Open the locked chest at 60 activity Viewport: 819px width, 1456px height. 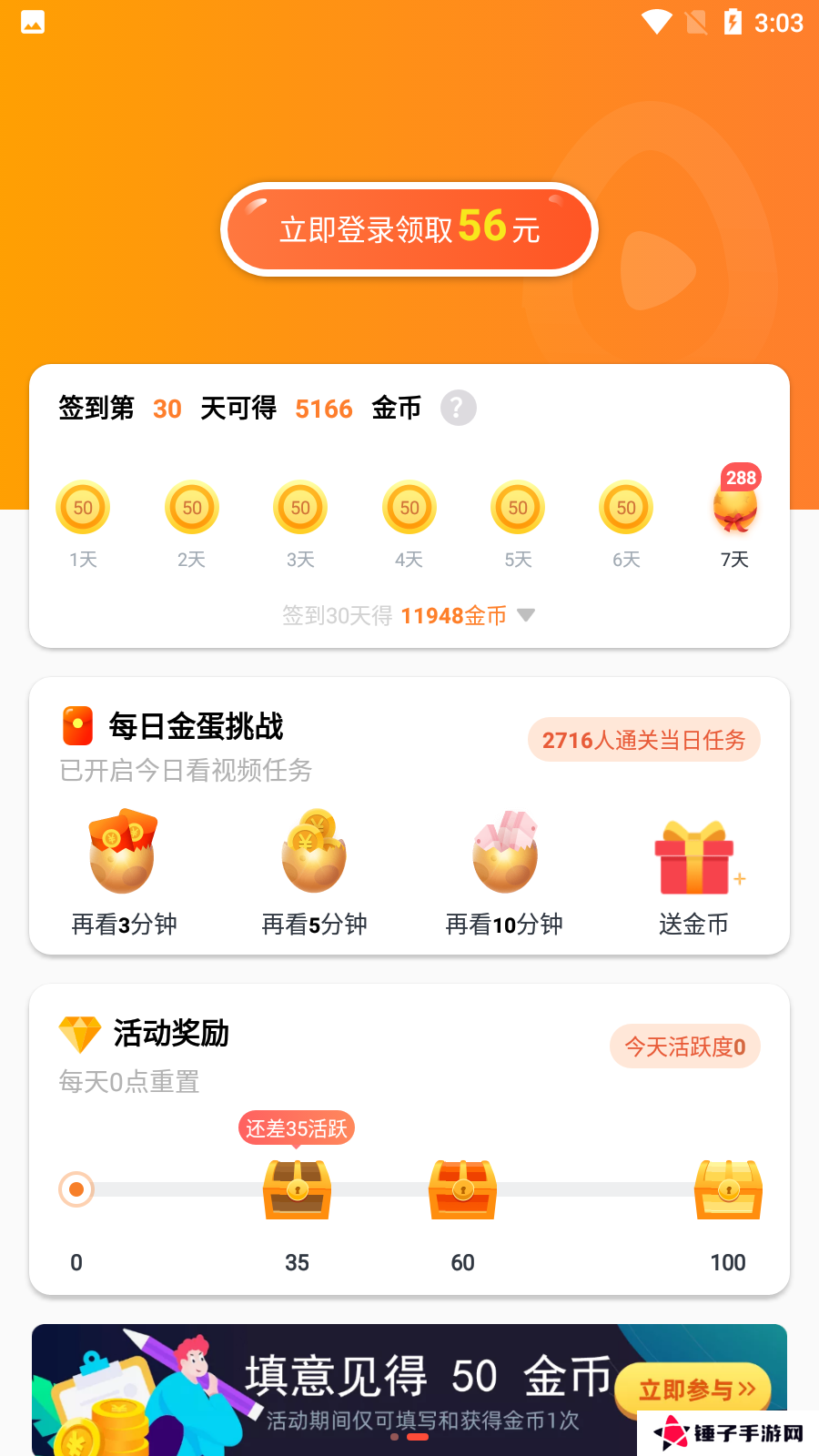462,1189
